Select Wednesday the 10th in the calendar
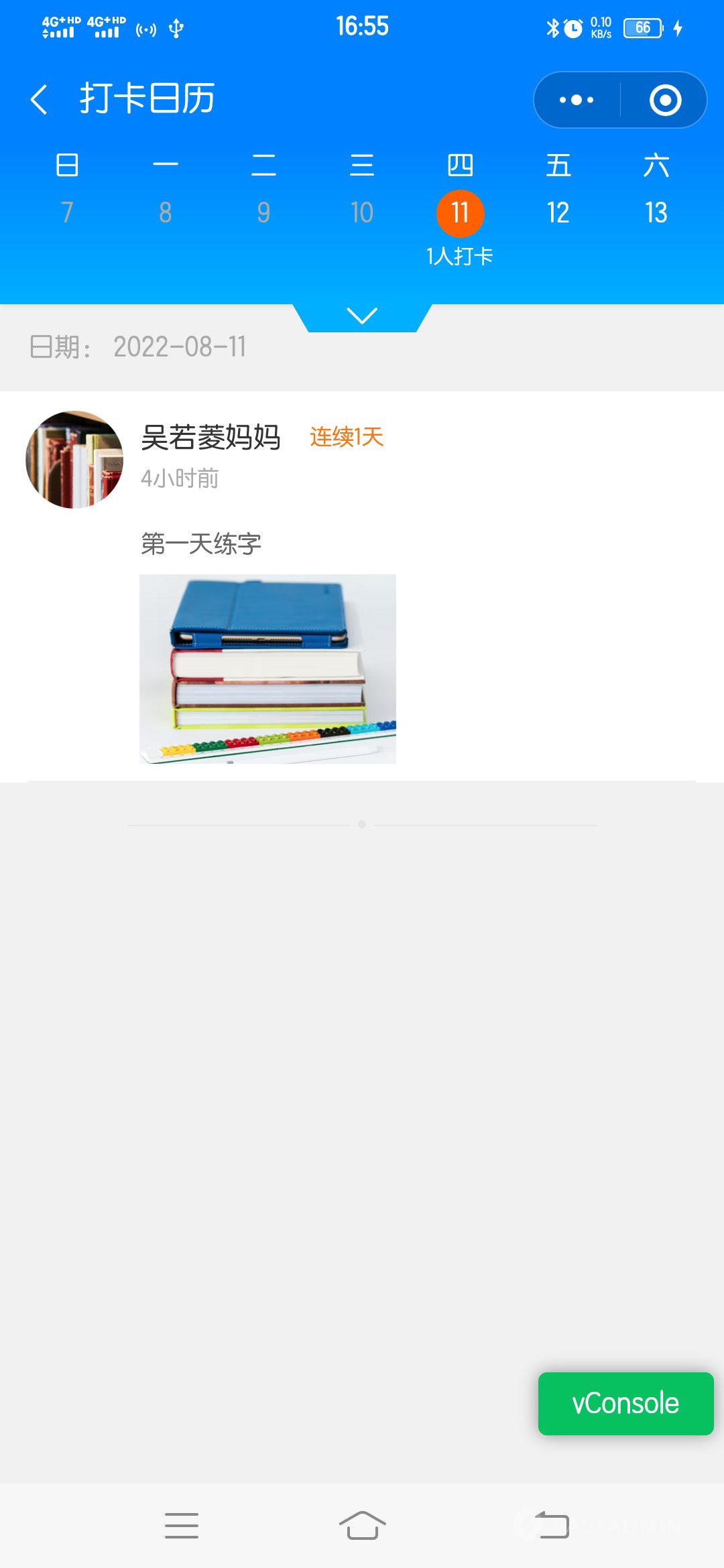 coord(362,212)
